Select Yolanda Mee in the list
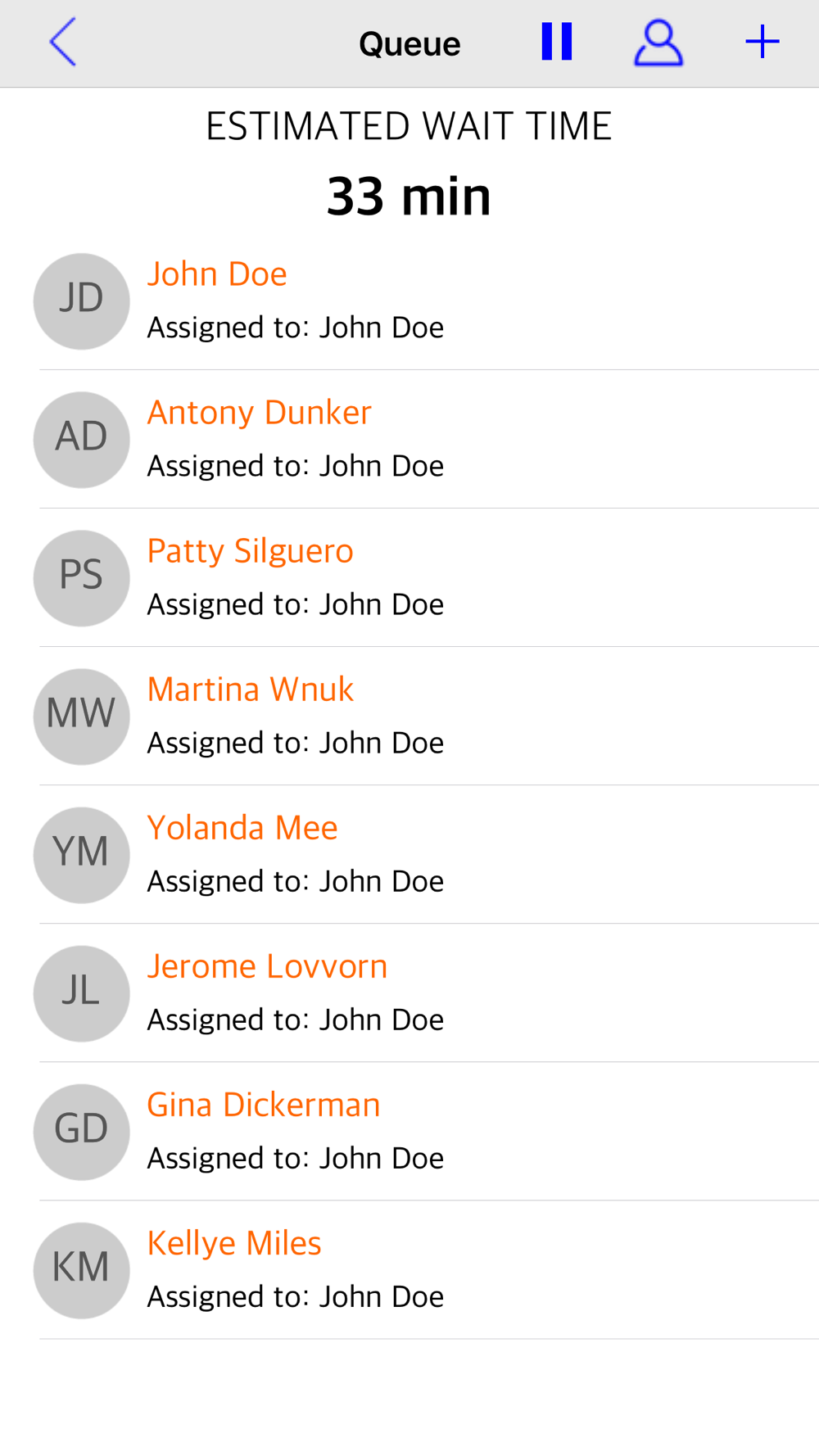The width and height of the screenshot is (819, 1456). point(409,855)
